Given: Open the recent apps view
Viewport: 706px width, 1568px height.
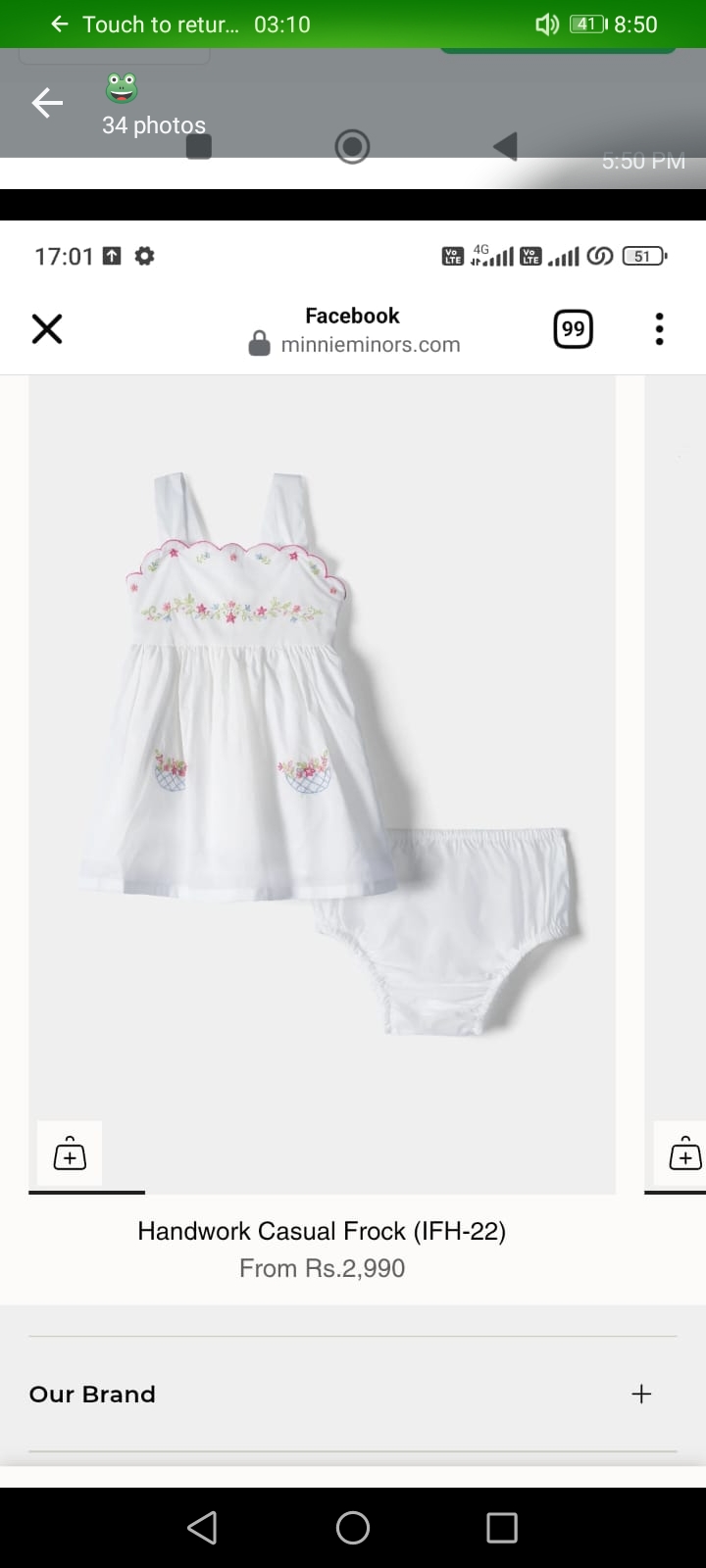Looking at the screenshot, I should click(501, 1527).
